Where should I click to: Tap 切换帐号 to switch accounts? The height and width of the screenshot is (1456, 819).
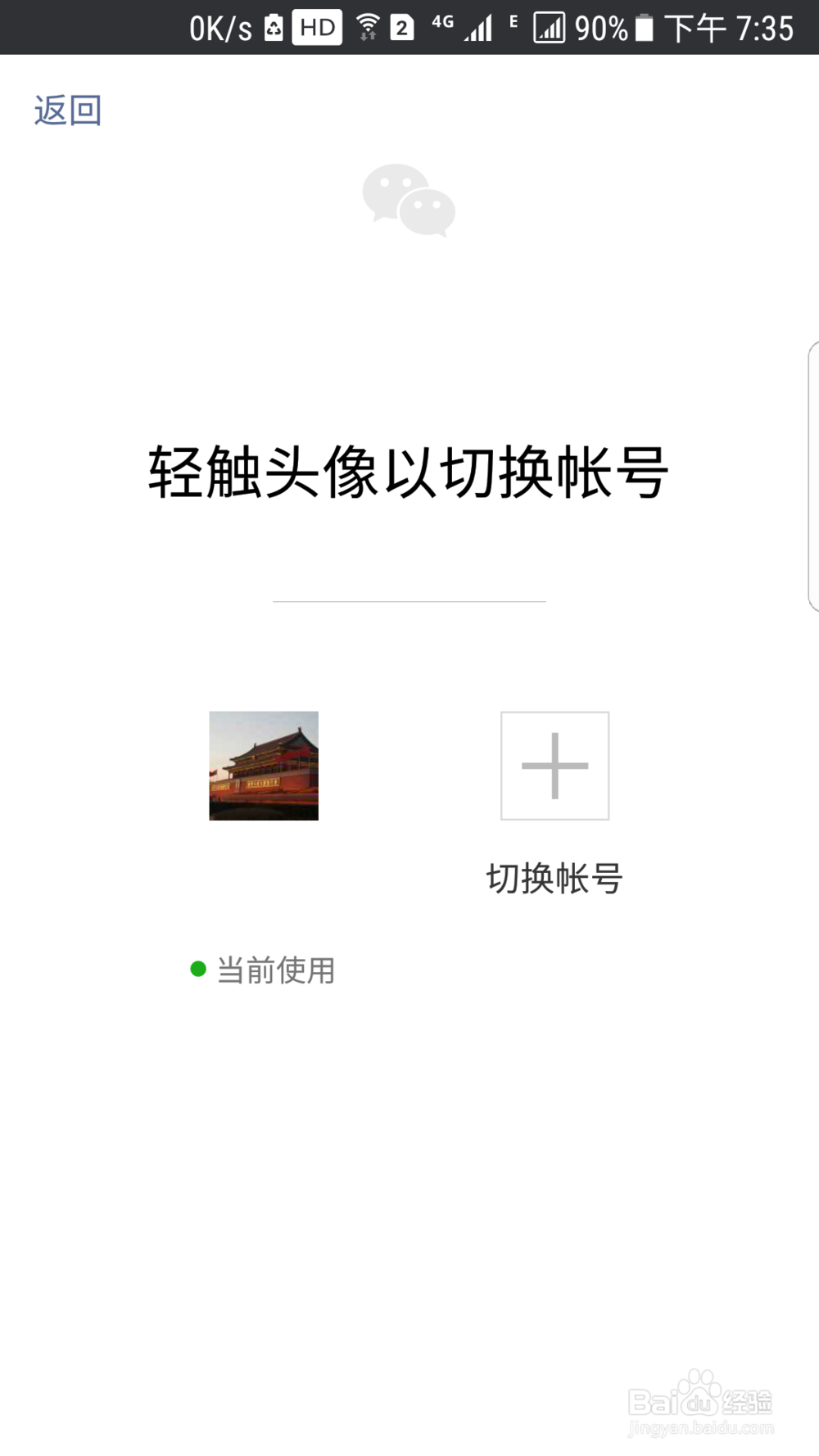[554, 877]
